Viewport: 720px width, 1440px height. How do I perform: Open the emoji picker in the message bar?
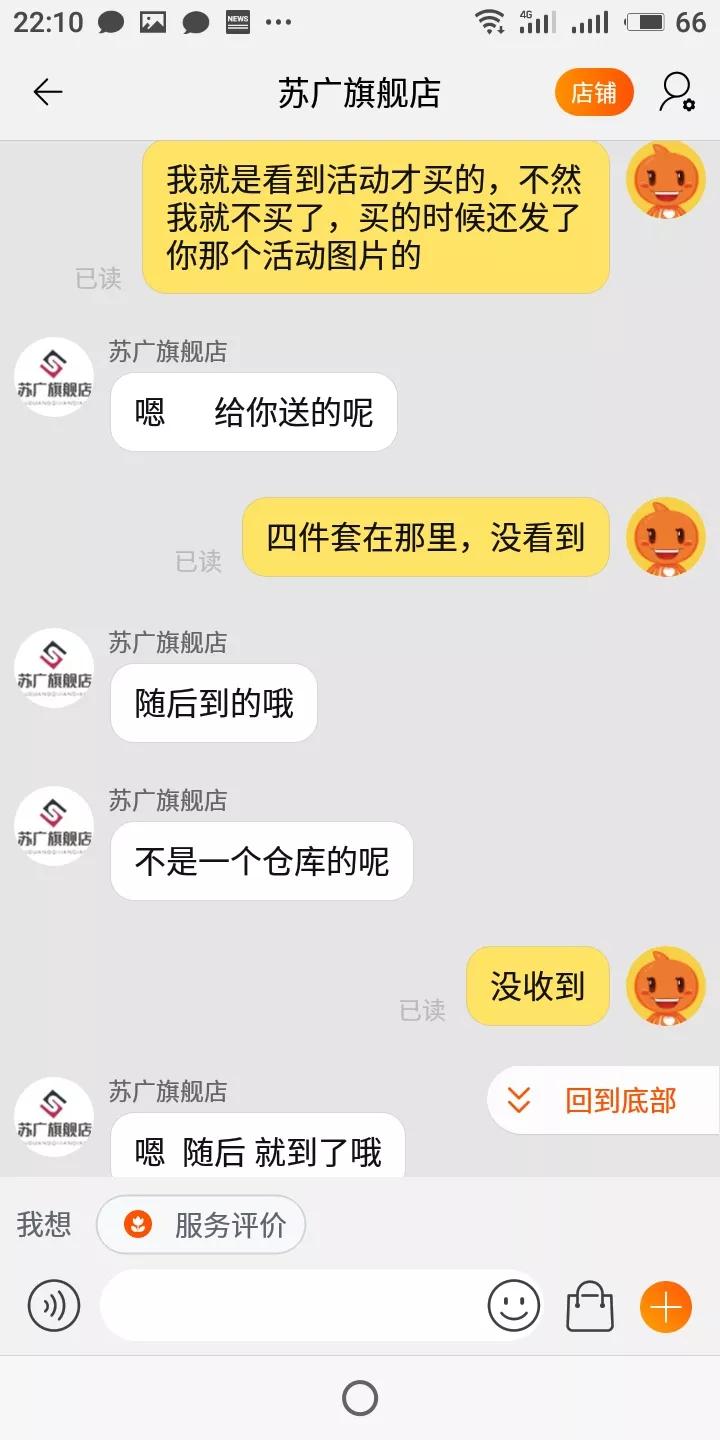pos(514,1305)
